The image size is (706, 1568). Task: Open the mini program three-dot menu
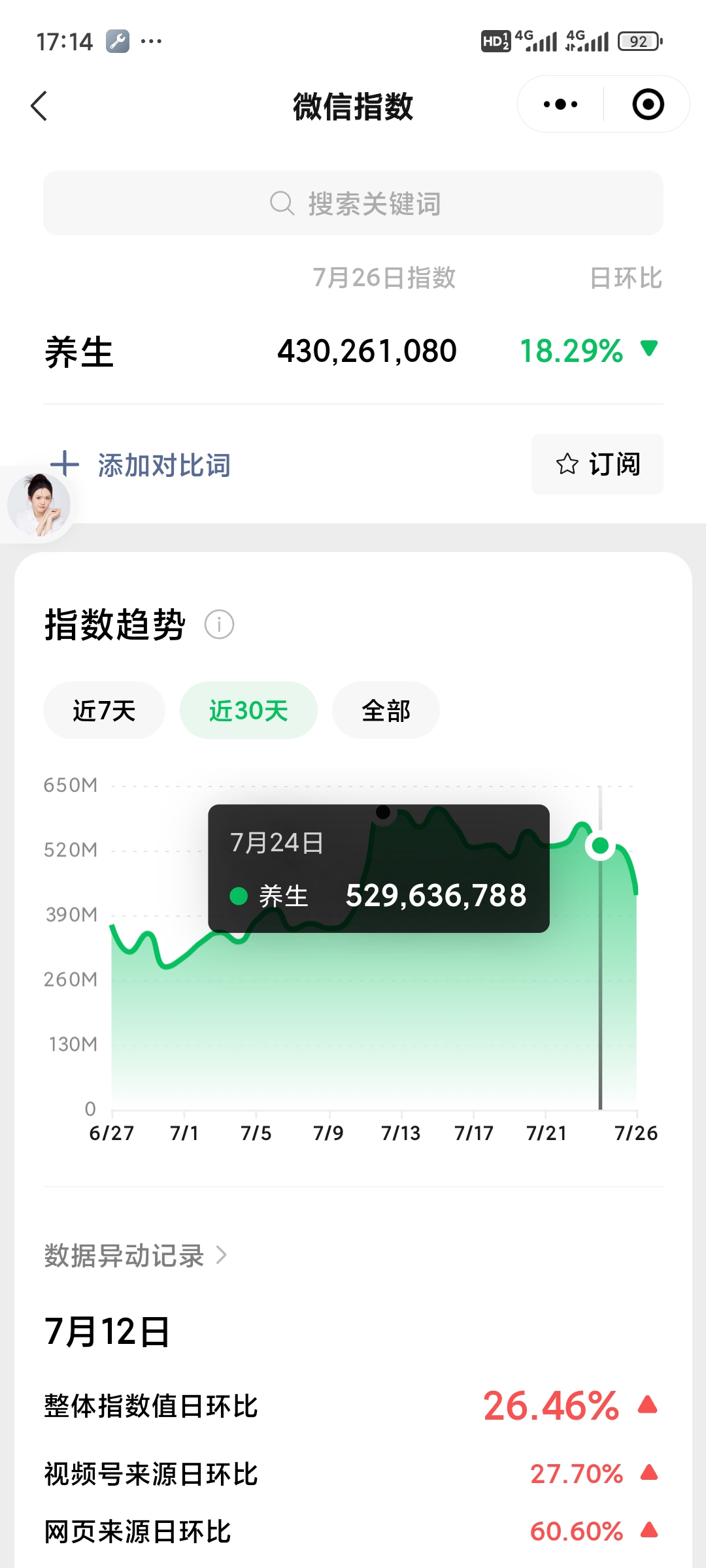560,105
